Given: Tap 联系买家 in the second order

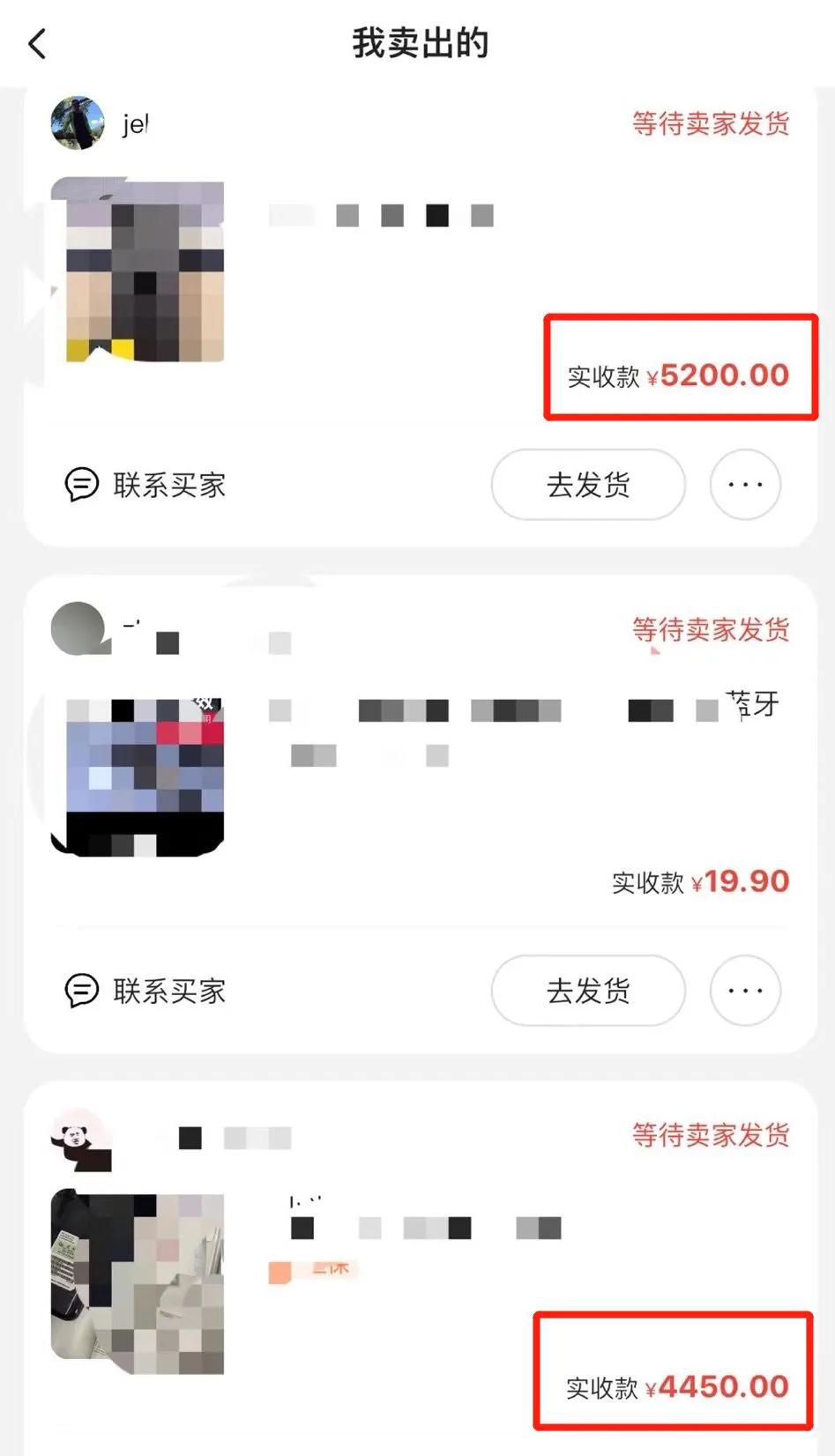Looking at the screenshot, I should (x=169, y=991).
